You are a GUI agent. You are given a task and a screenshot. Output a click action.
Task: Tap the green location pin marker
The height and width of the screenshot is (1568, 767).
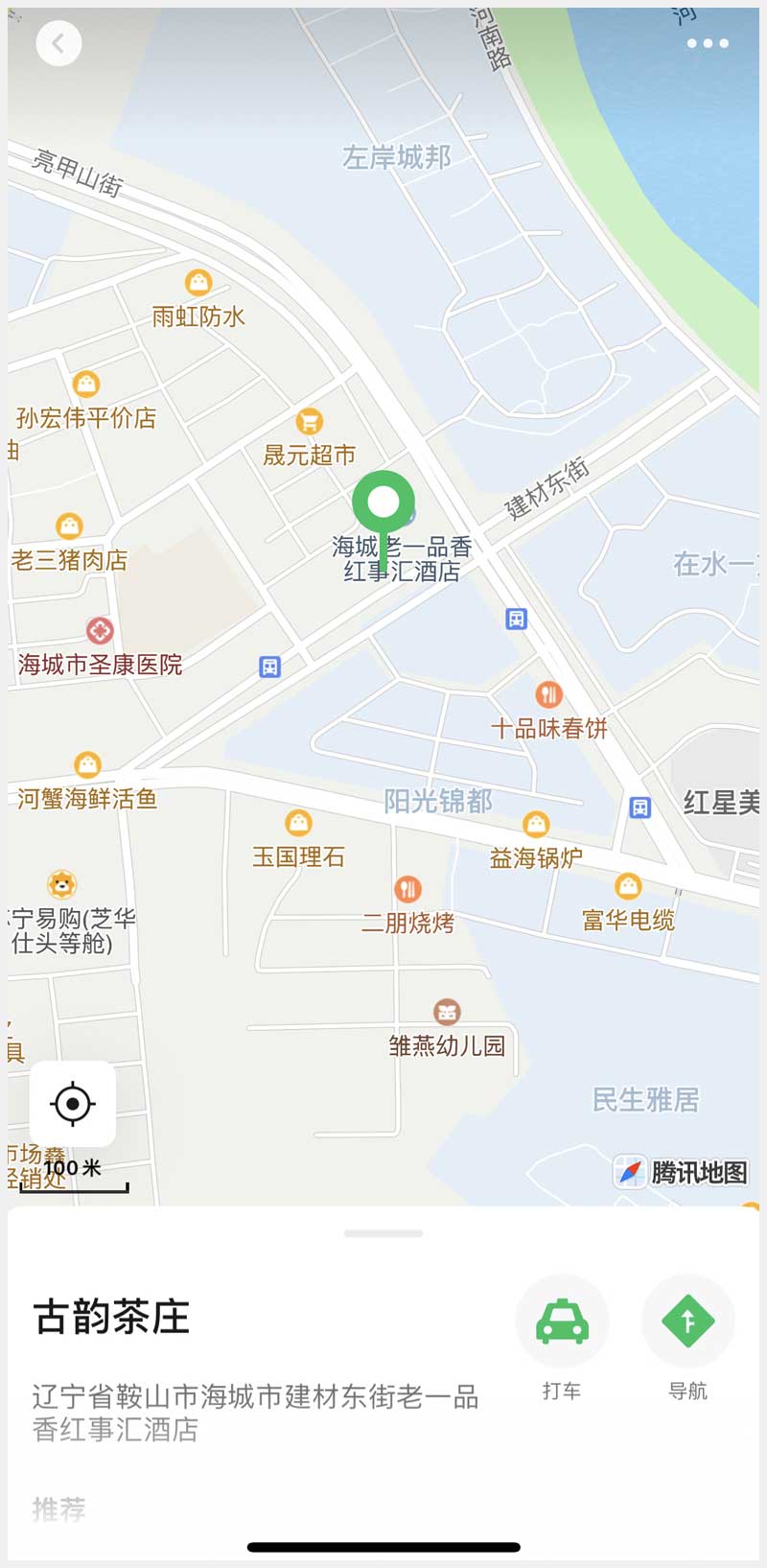point(383,504)
